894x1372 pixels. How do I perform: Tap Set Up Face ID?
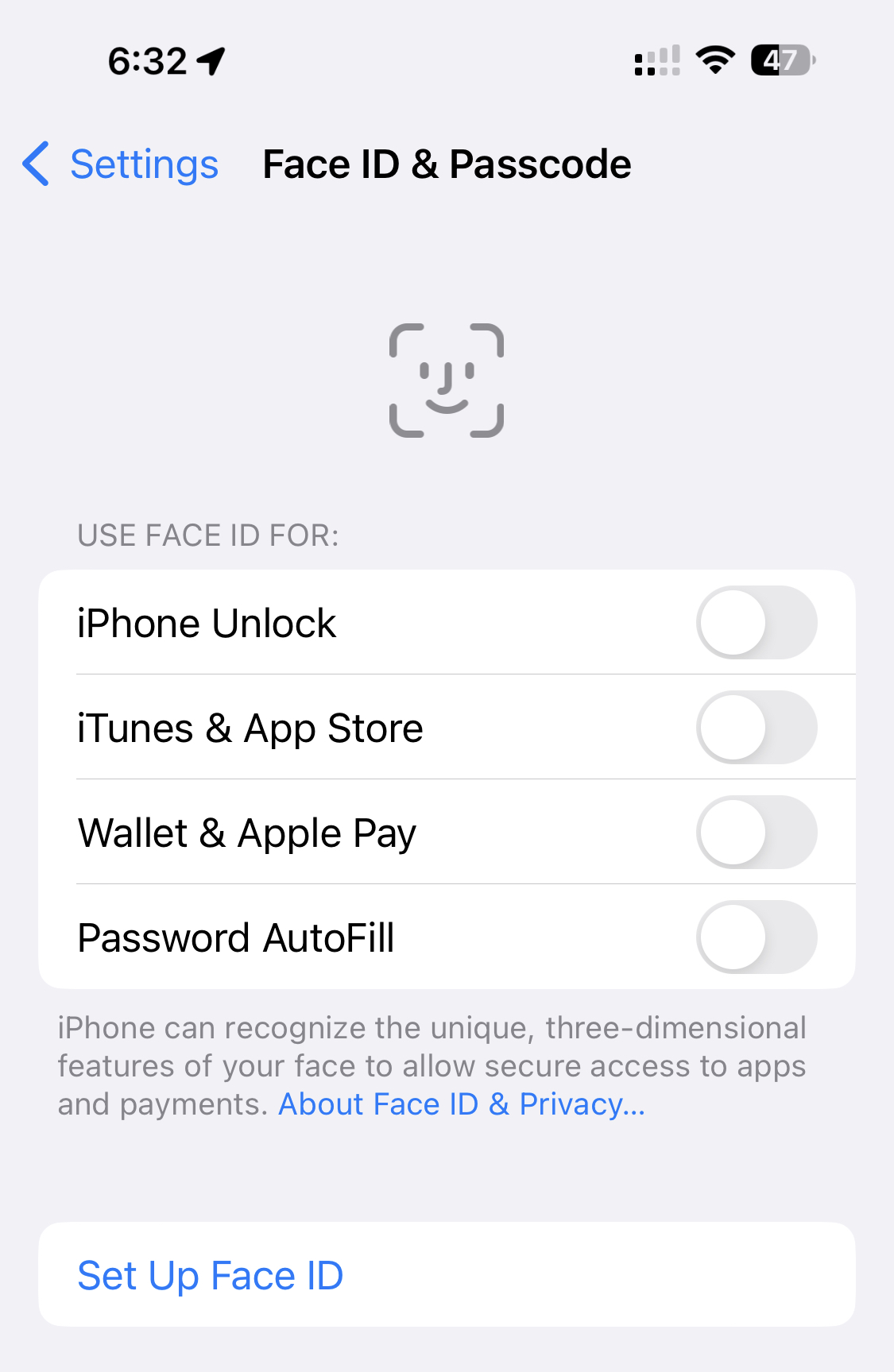click(211, 1275)
